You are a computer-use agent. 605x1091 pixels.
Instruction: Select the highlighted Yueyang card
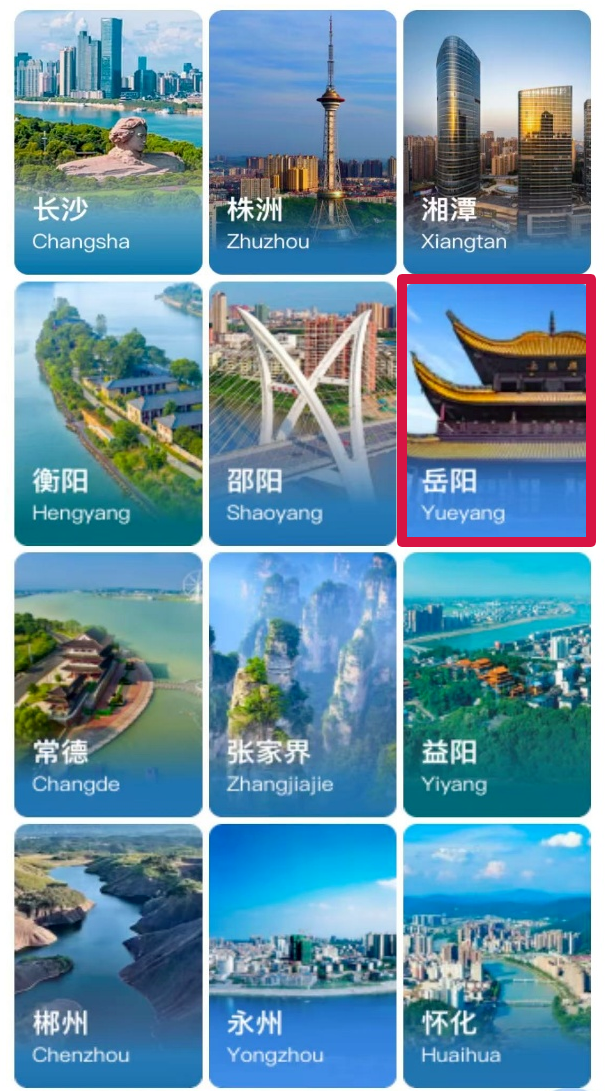click(x=497, y=411)
